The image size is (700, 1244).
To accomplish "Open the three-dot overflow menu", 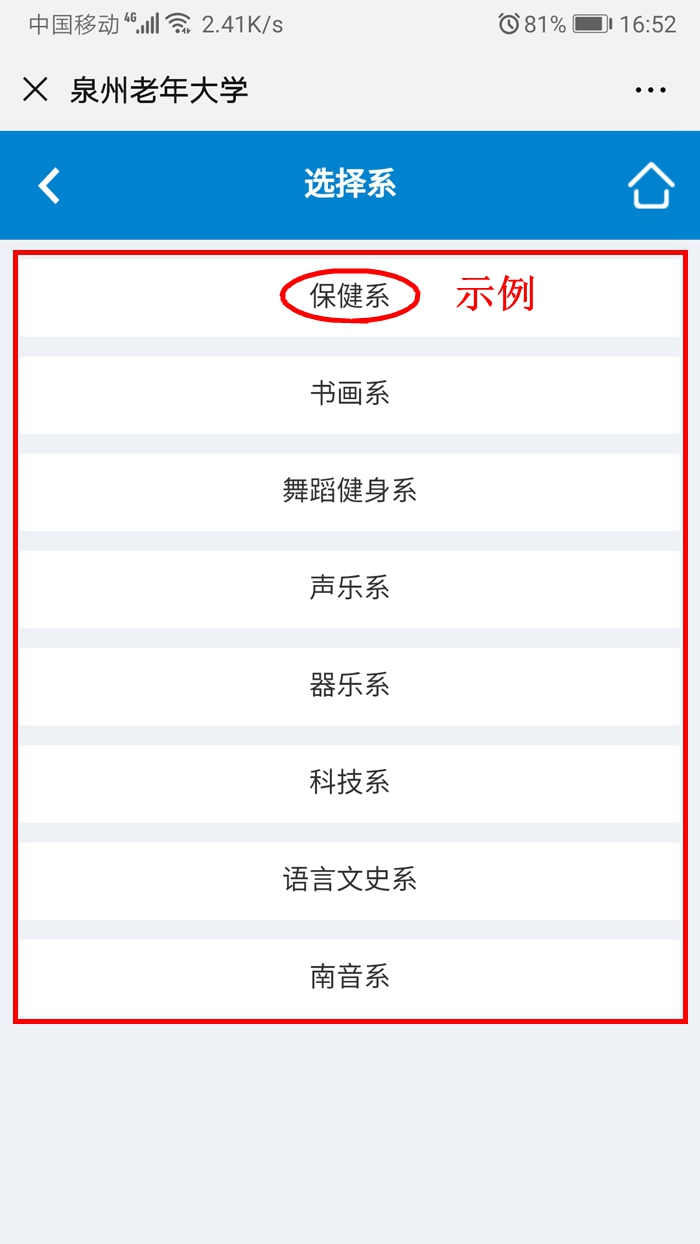I will (x=650, y=90).
